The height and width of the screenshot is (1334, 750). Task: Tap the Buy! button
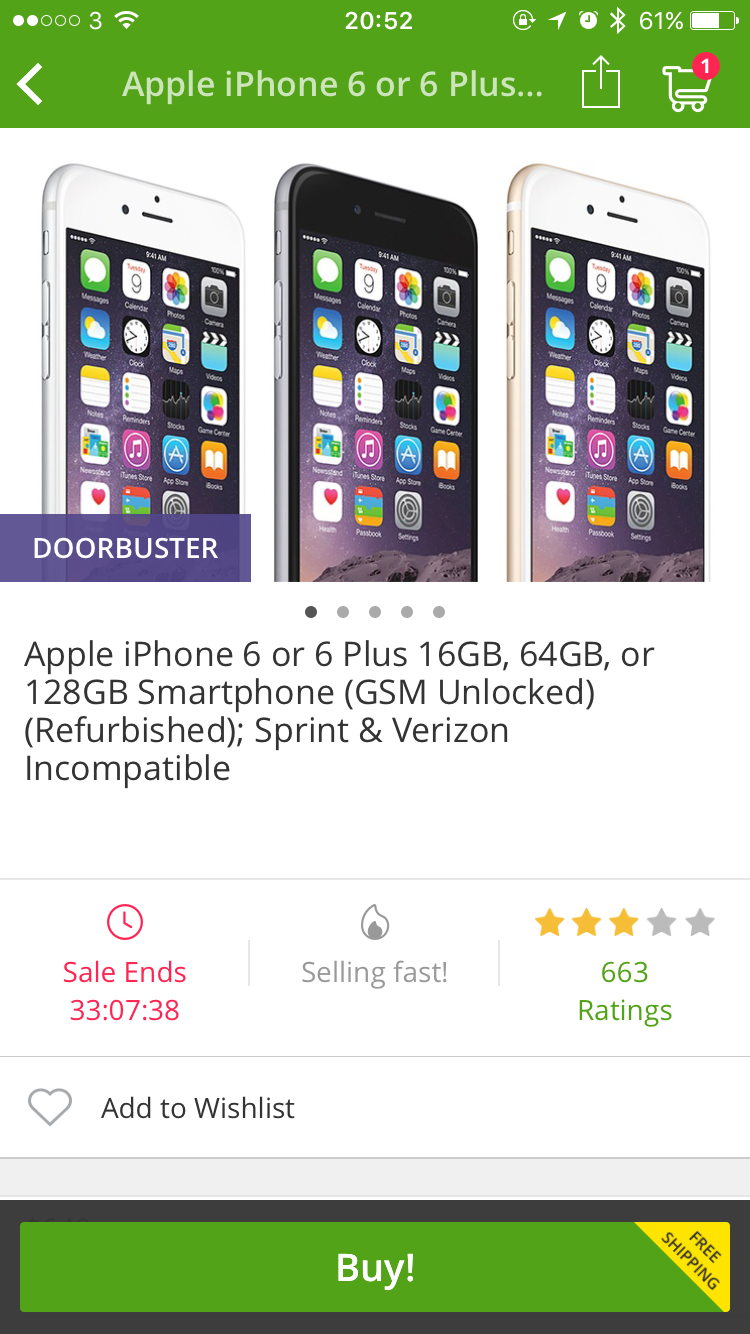[x=375, y=1267]
